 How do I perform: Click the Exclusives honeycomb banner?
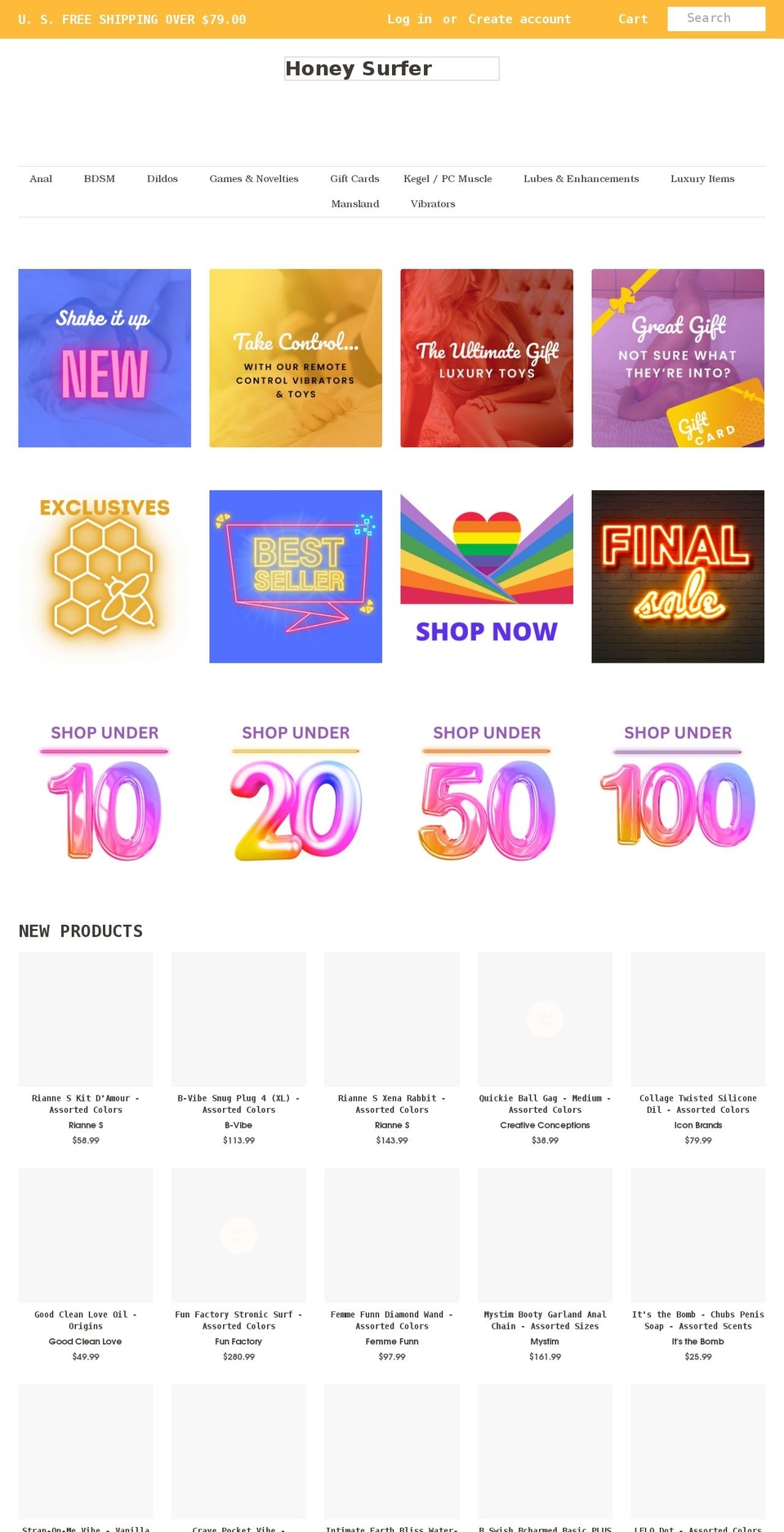coord(104,576)
